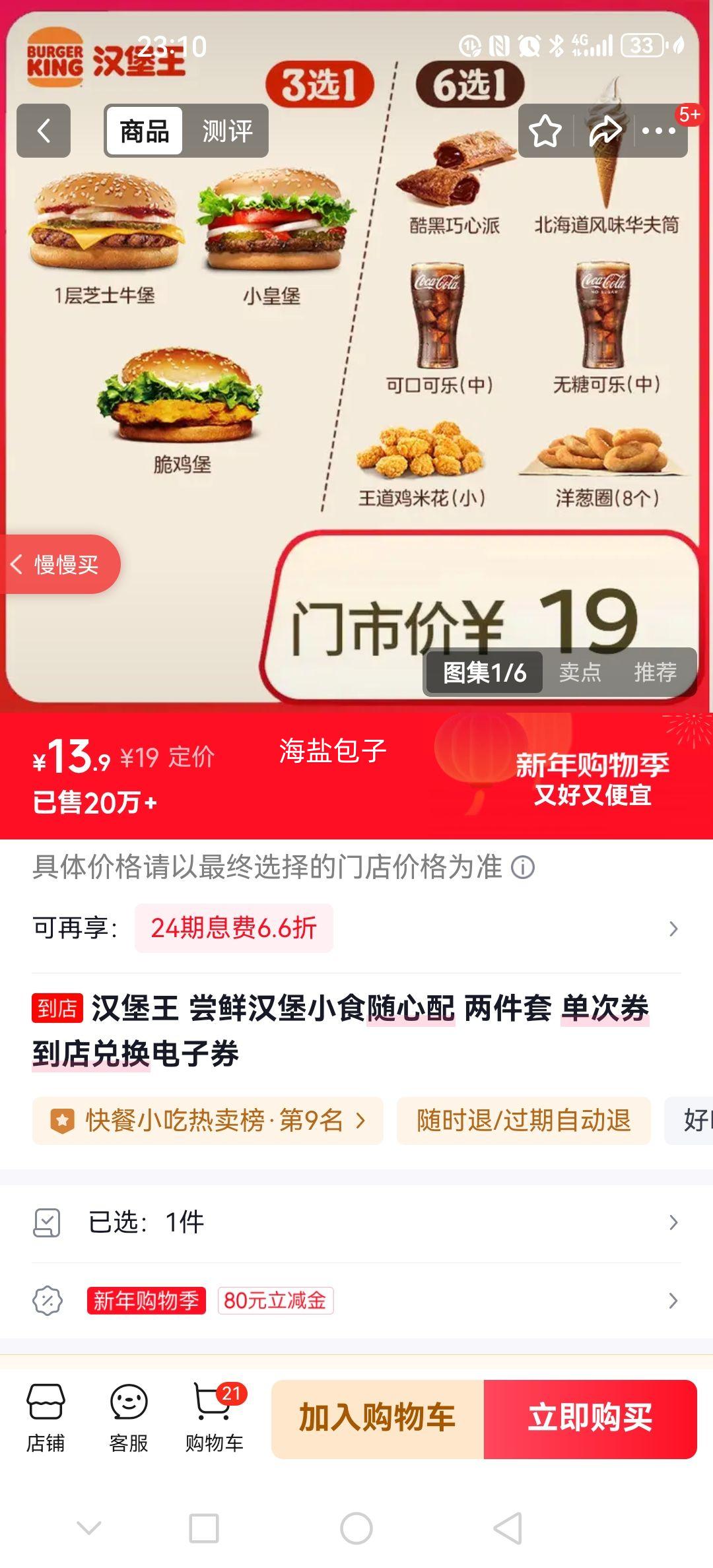Screen dimensions: 713x1568
Task: Tap the back arrow at top left
Action: (x=44, y=131)
